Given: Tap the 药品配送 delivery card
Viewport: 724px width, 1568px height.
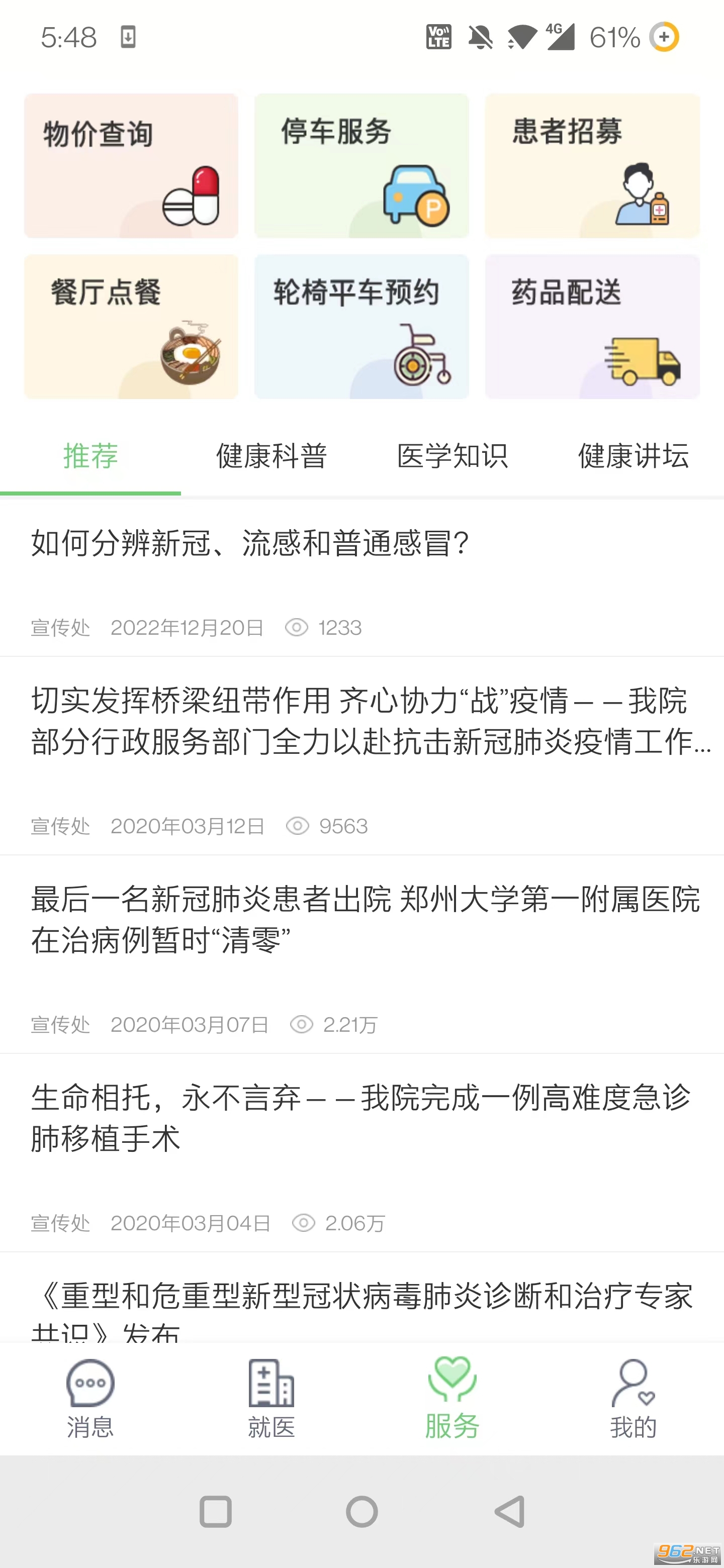Looking at the screenshot, I should click(592, 327).
